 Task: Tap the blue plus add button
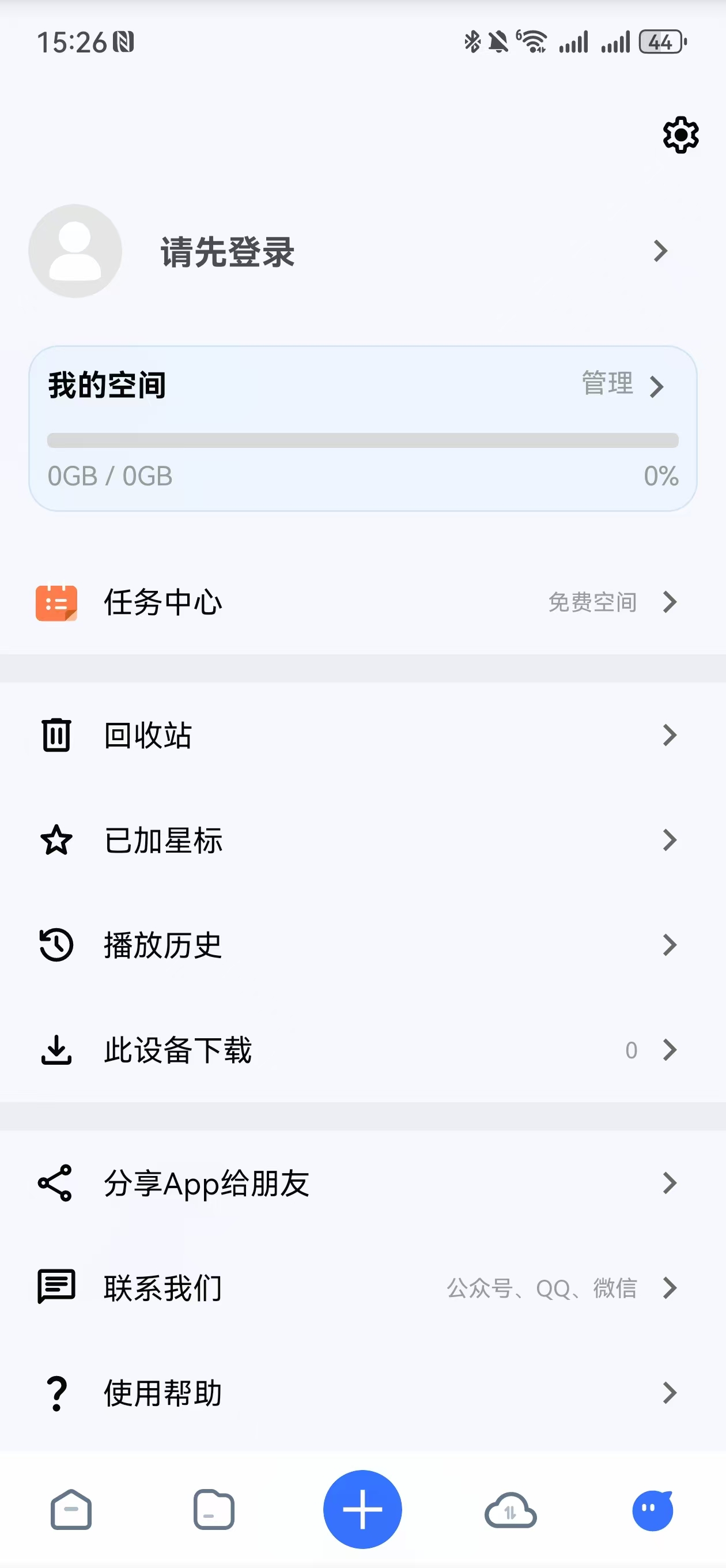pyautogui.click(x=362, y=1509)
